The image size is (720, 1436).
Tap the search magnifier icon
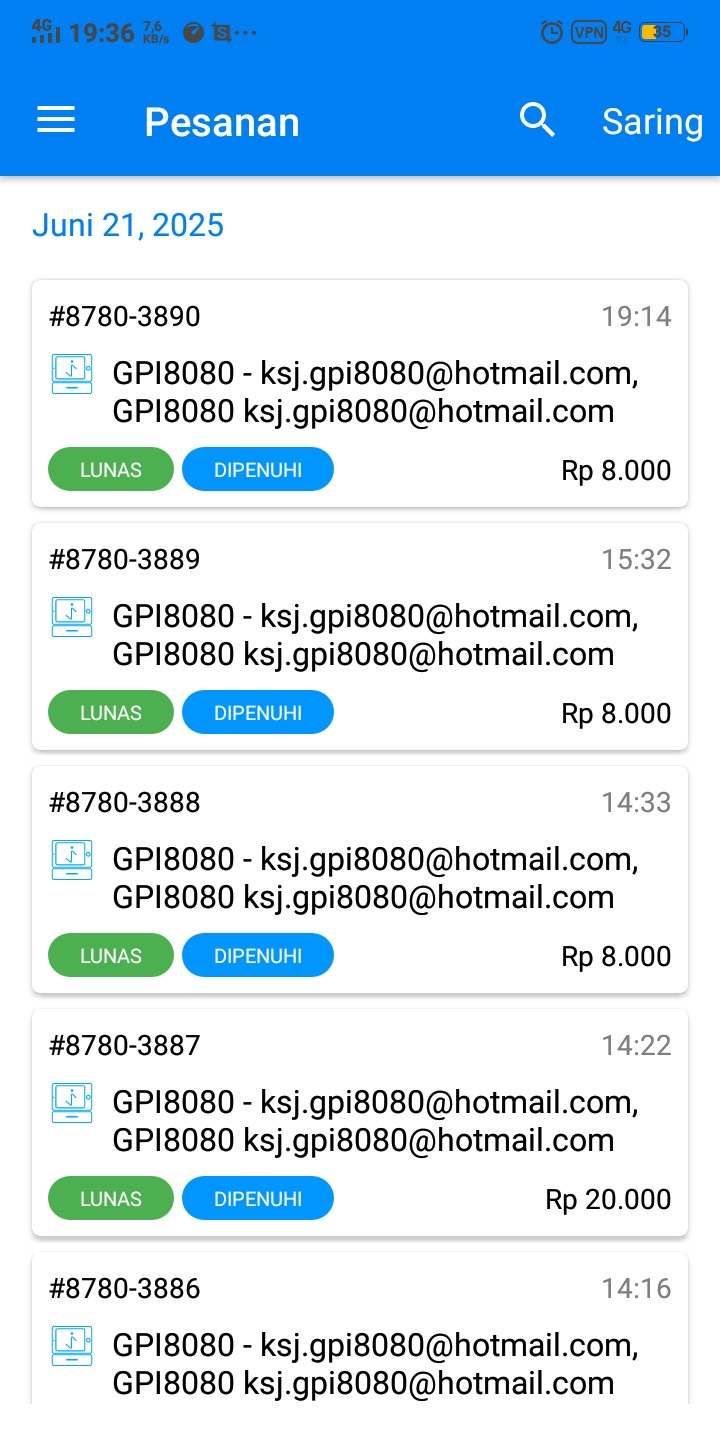click(x=537, y=121)
